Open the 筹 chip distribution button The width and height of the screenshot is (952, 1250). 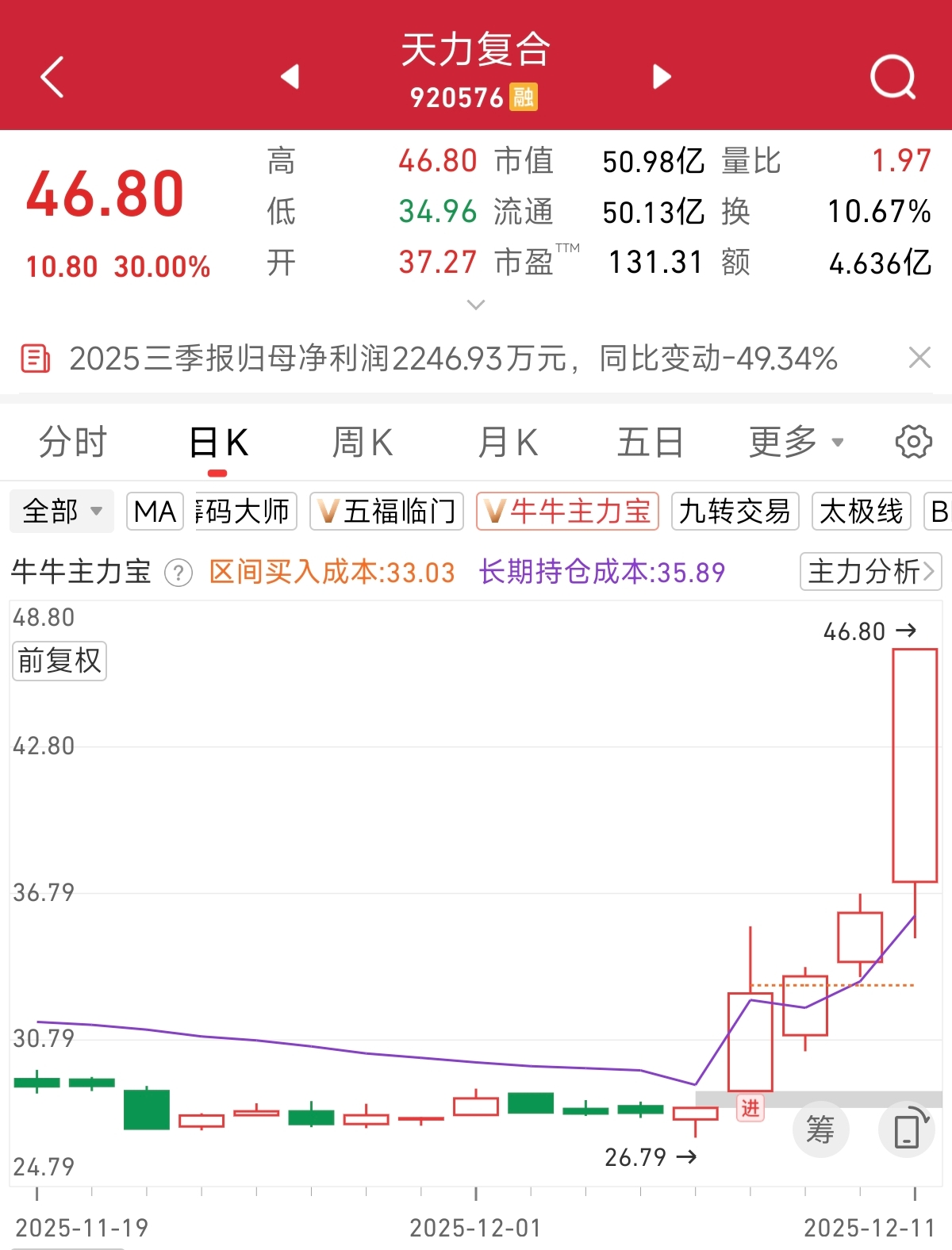tap(820, 1129)
